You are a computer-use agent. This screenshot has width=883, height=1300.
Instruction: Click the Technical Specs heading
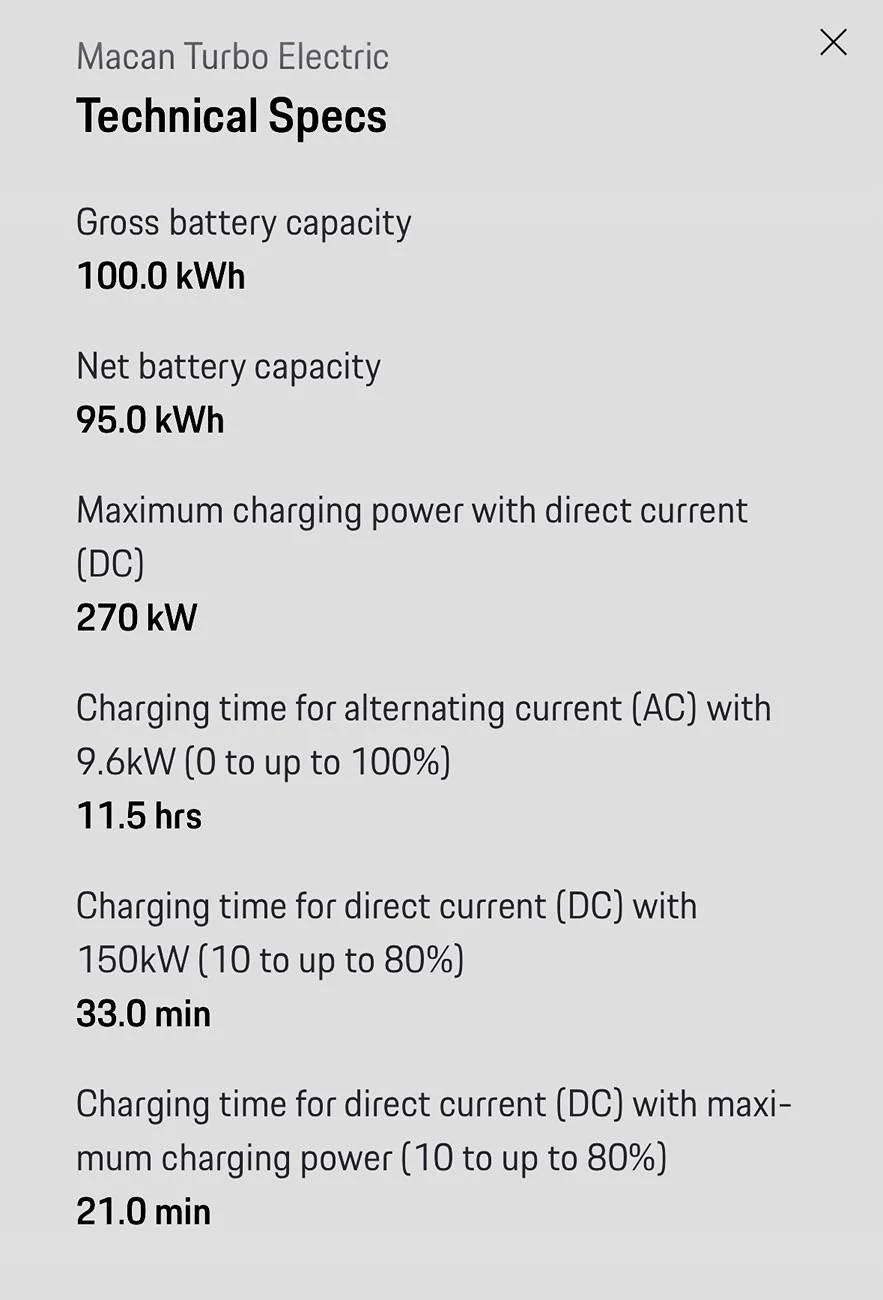point(232,116)
